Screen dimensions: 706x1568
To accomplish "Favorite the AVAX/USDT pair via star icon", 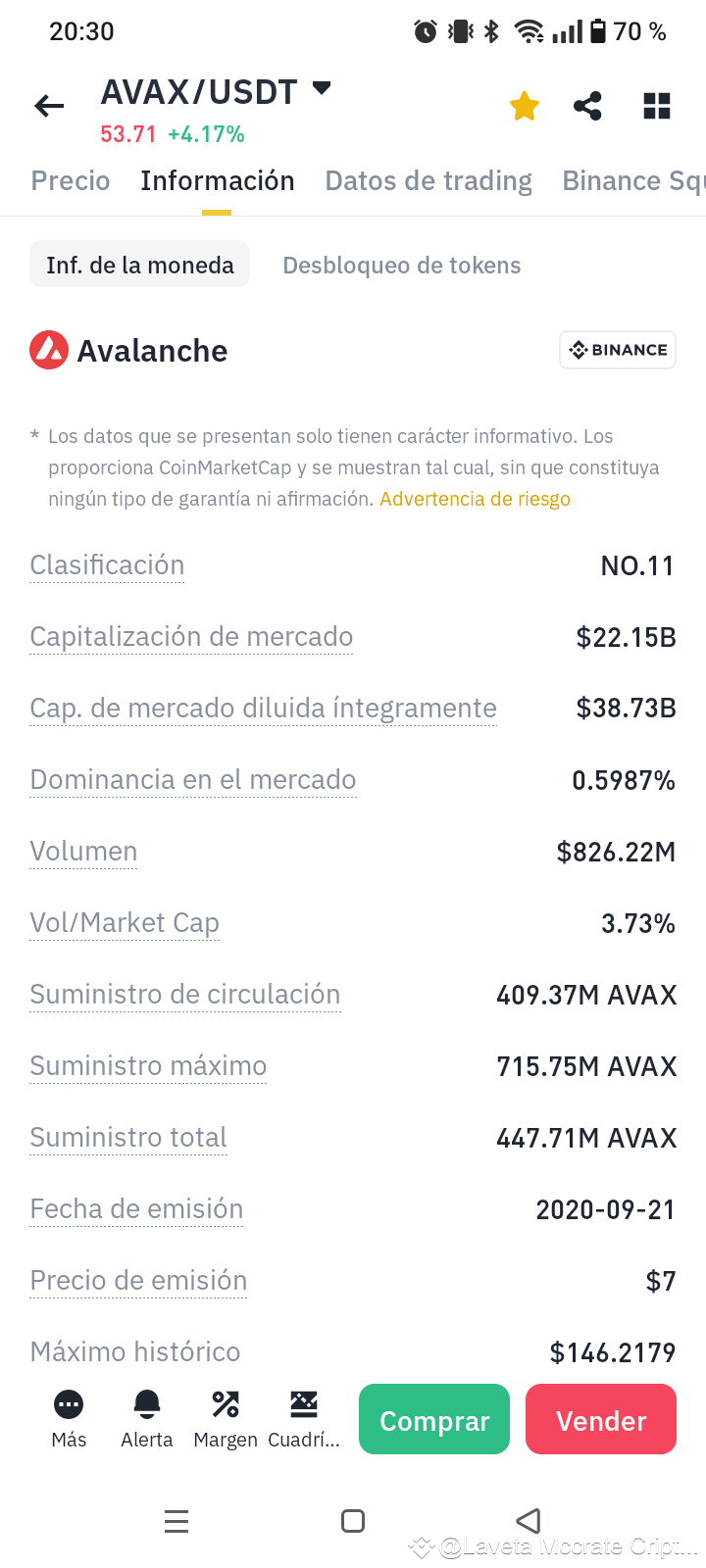I will 524,106.
